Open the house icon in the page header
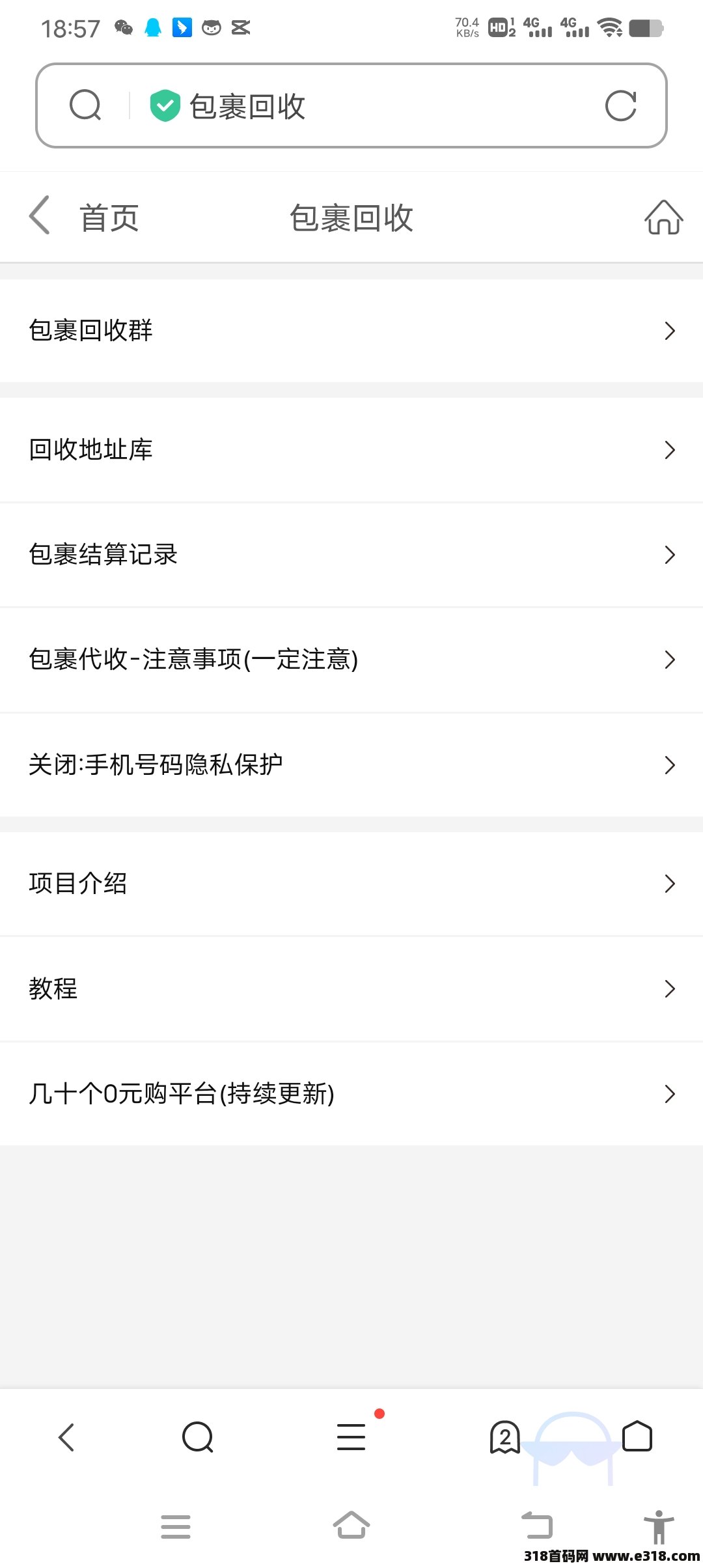703x1568 pixels. tap(663, 217)
